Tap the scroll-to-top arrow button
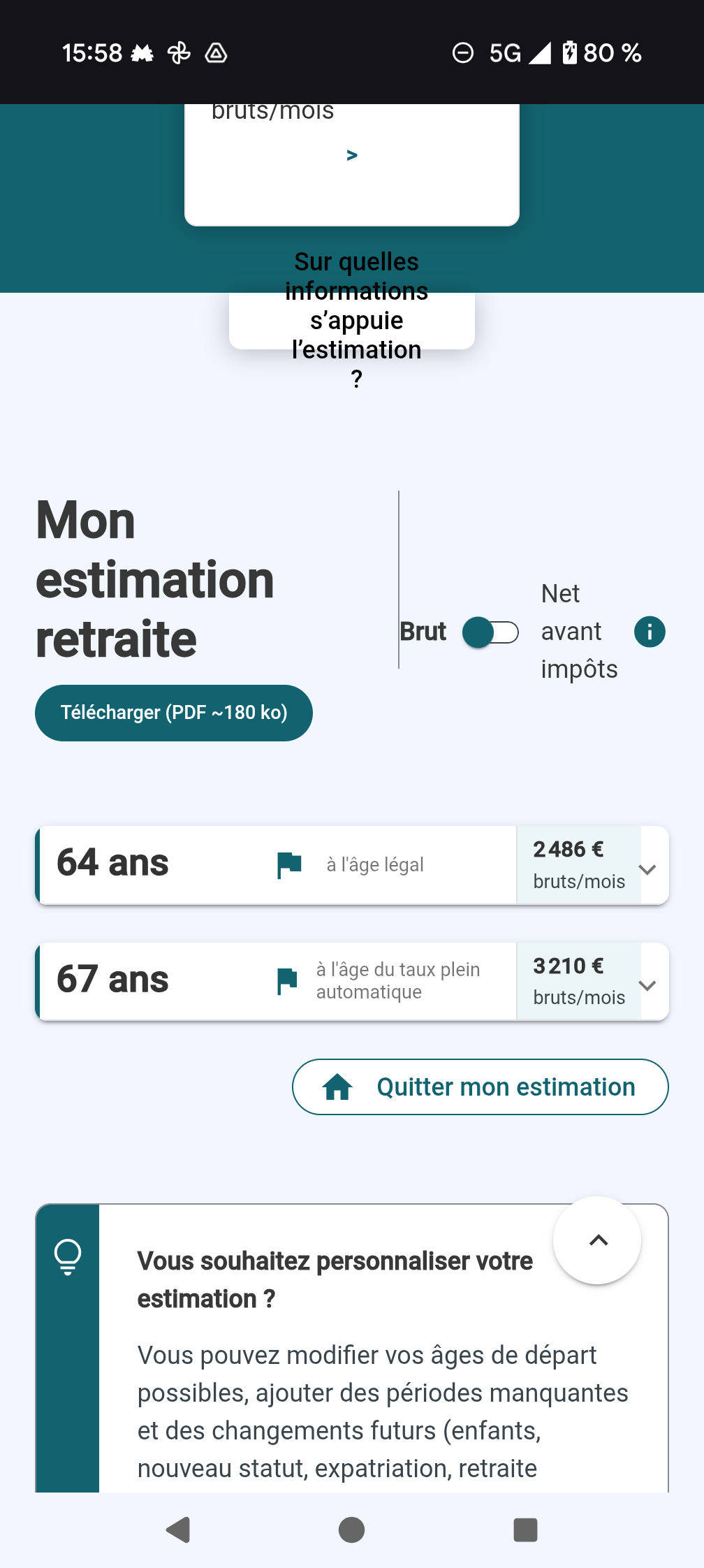Screen dimensions: 704x1568 (597, 1240)
